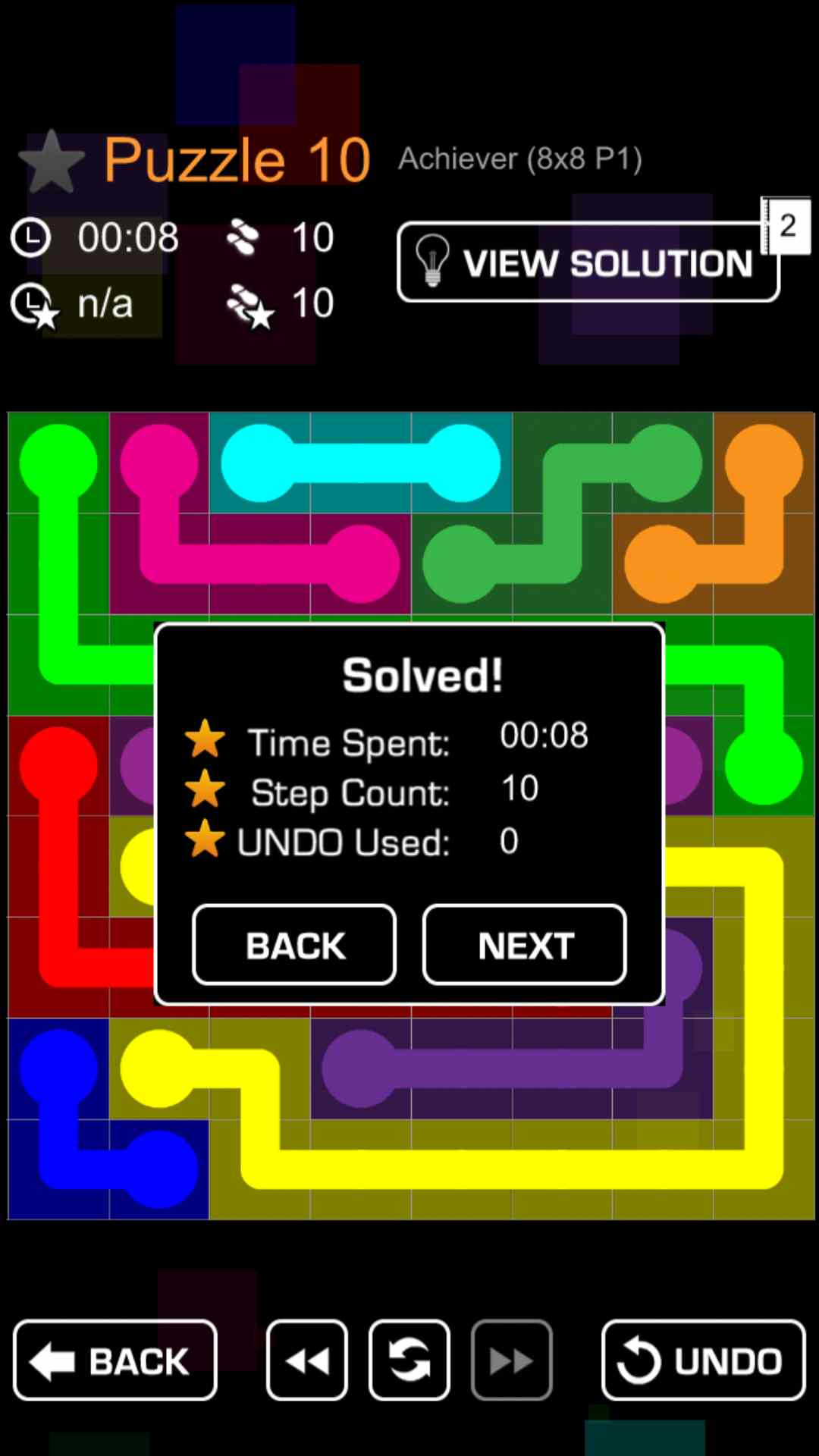Go to previous puzzle with rewind button
The image size is (819, 1456).
(307, 1360)
